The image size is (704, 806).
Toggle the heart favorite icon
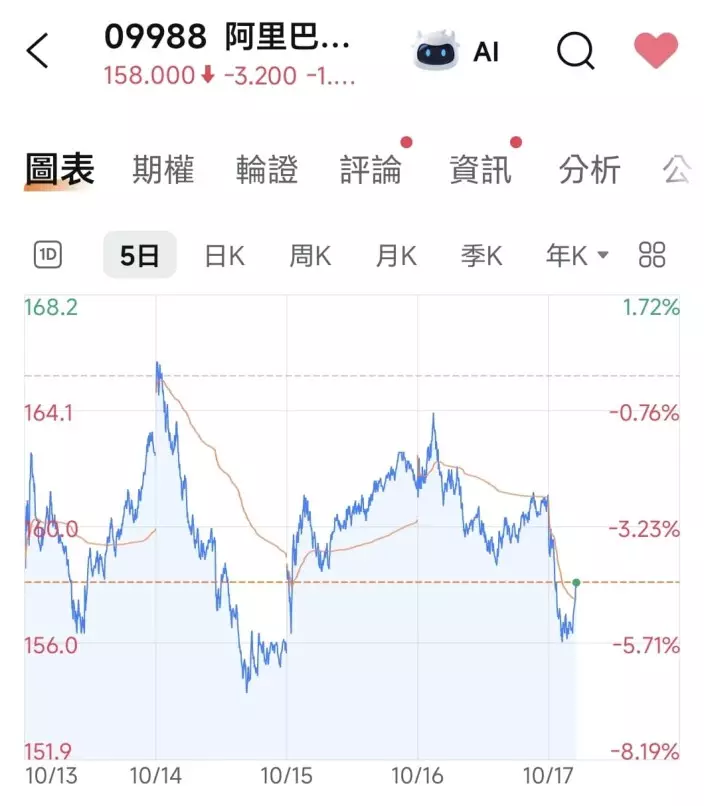[656, 51]
